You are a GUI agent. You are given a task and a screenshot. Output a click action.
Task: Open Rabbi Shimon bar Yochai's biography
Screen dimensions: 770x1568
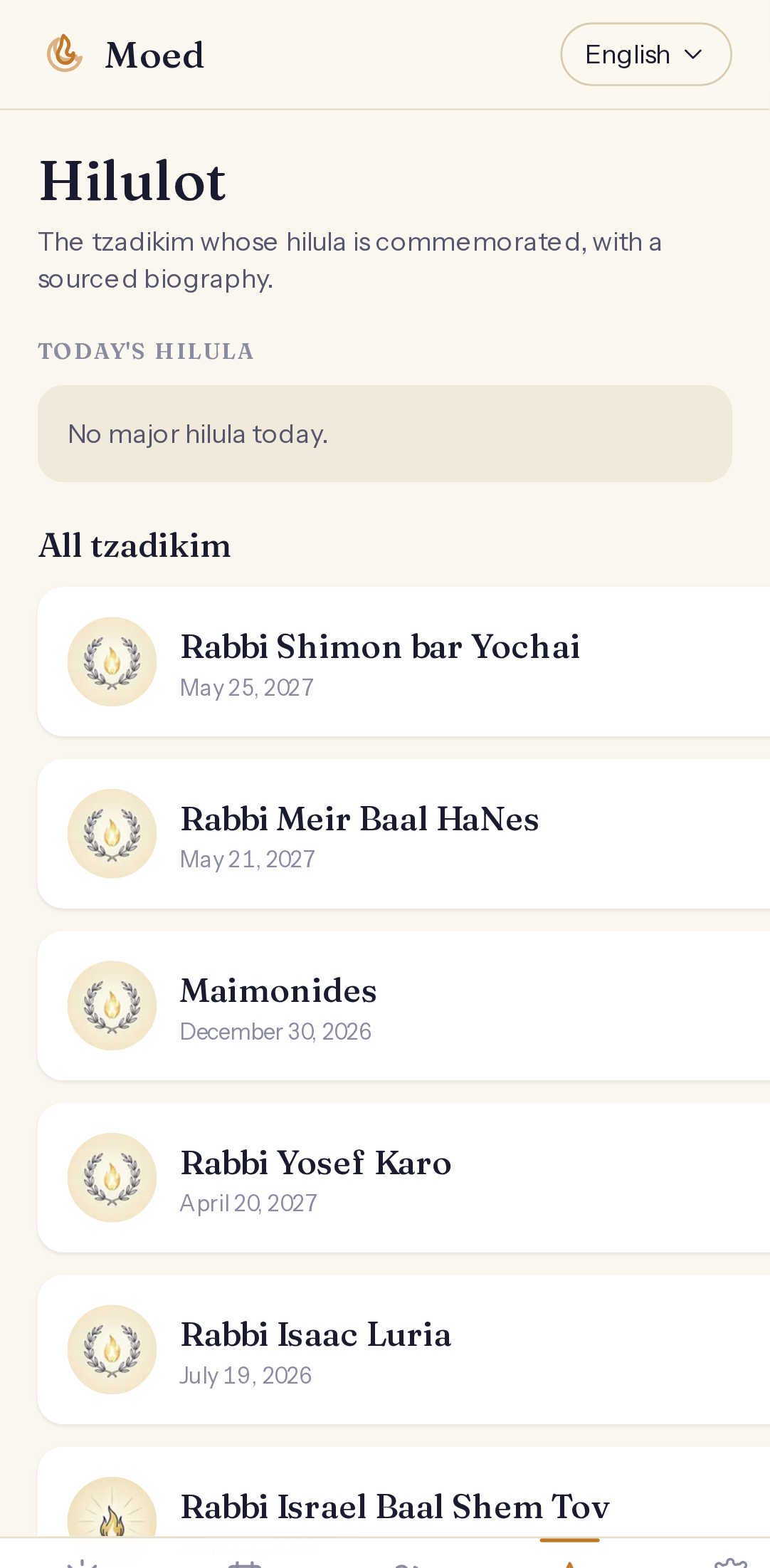tap(404, 662)
